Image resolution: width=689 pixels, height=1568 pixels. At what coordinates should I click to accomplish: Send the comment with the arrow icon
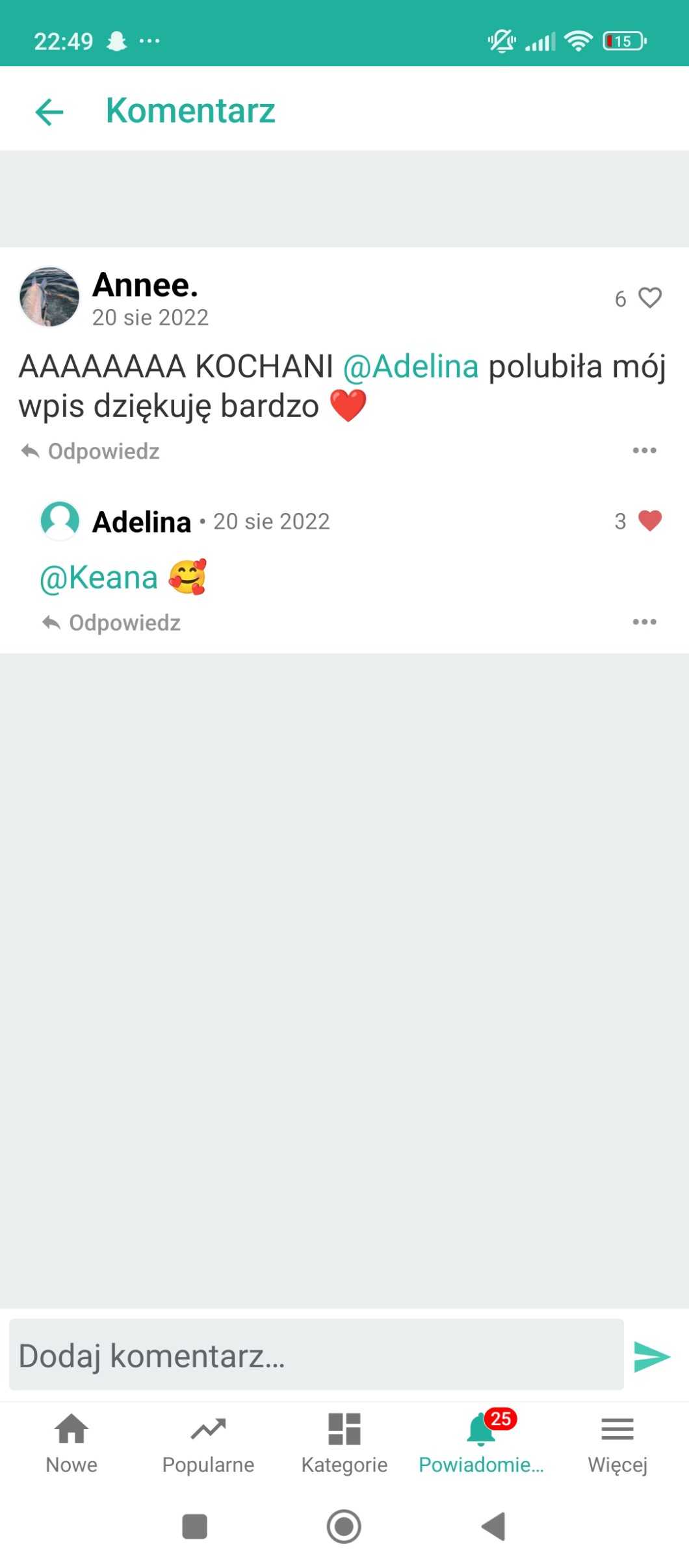652,1357
